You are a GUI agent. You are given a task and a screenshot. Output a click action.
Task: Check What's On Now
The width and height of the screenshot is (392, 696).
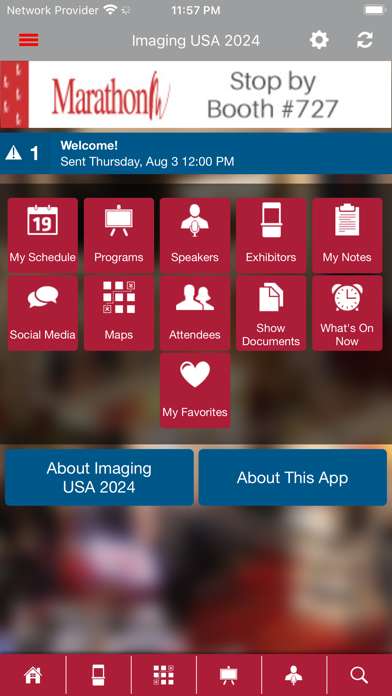tap(347, 313)
